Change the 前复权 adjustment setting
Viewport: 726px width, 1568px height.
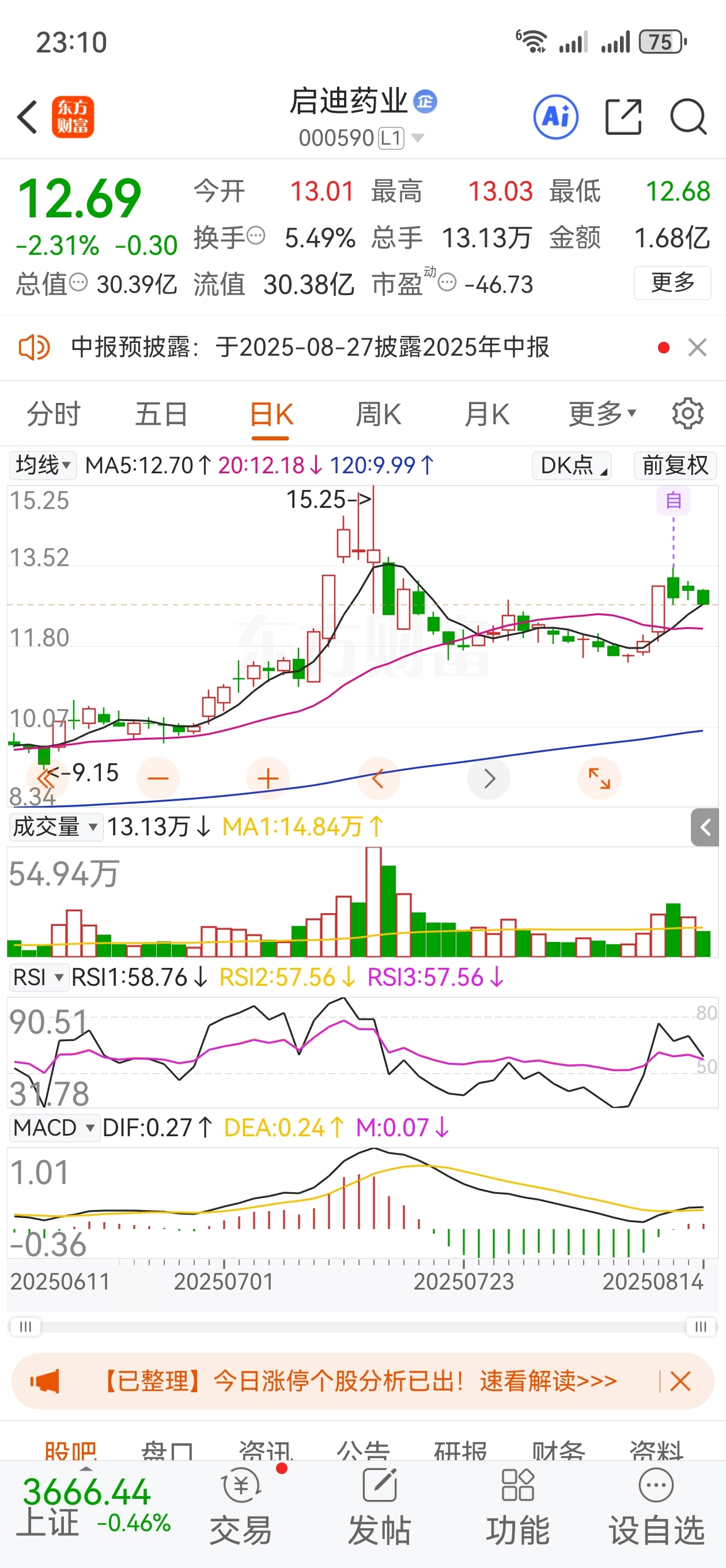(675, 465)
